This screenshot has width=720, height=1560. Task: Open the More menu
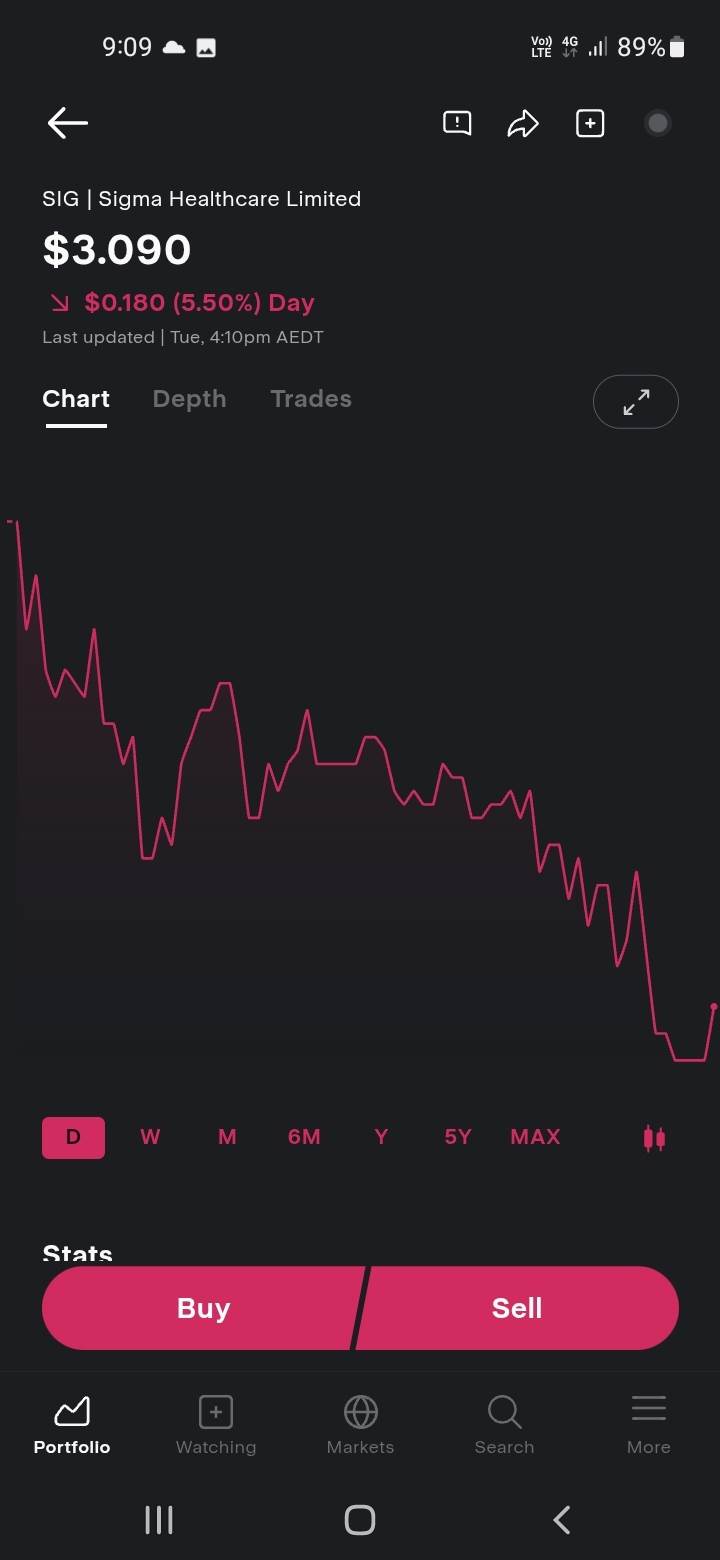tap(648, 1425)
